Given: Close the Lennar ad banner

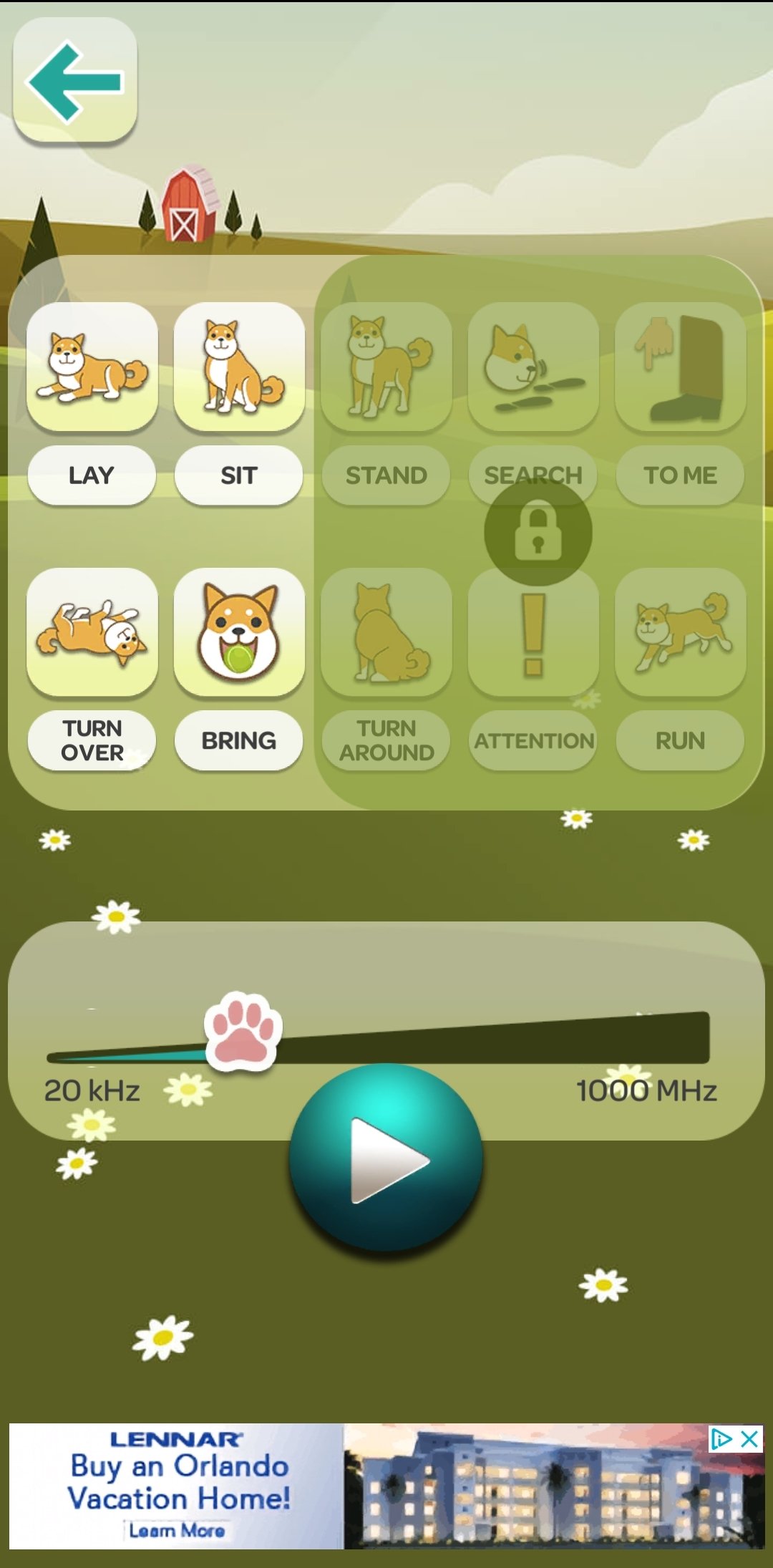Looking at the screenshot, I should pyautogui.click(x=749, y=1439).
